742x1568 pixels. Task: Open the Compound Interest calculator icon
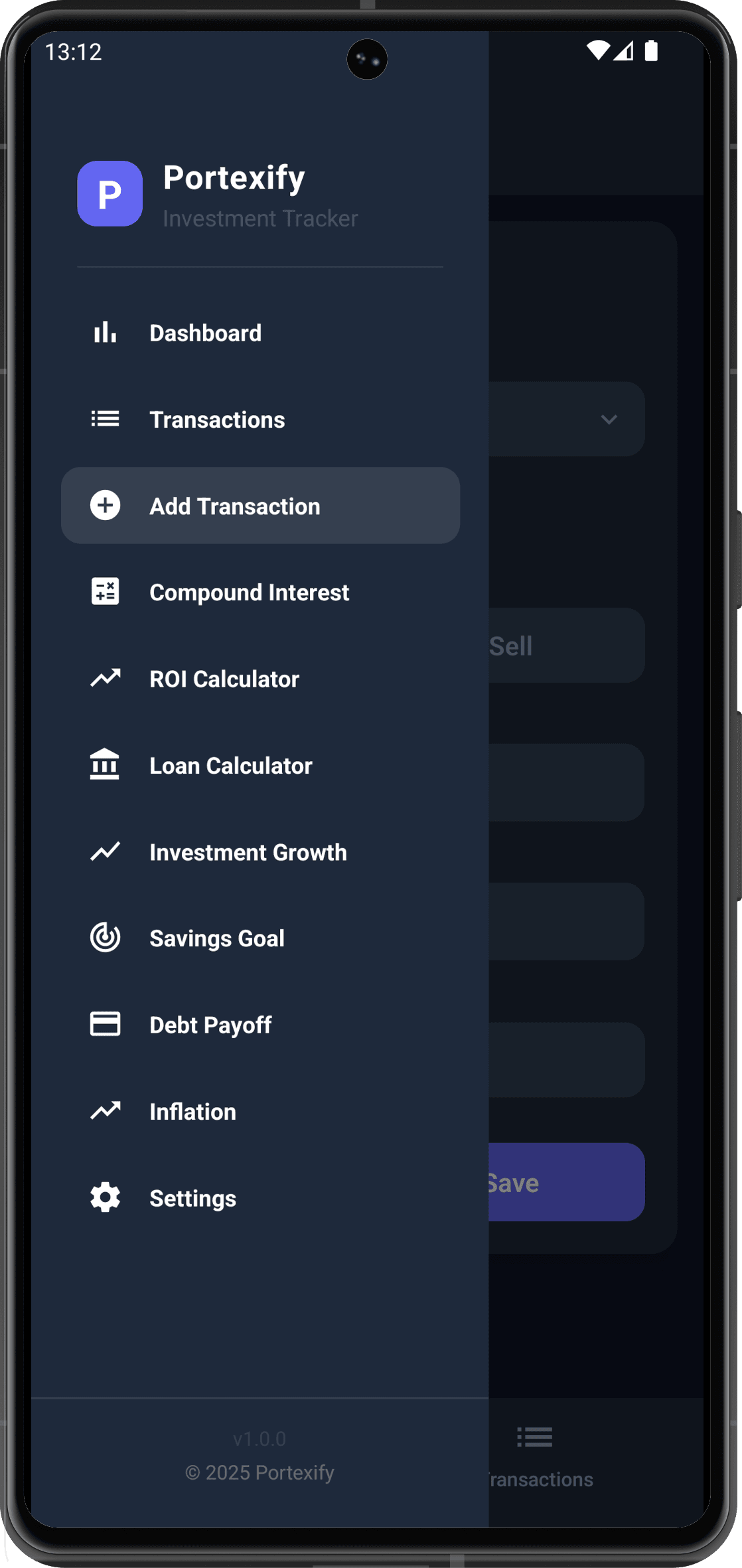(x=104, y=592)
